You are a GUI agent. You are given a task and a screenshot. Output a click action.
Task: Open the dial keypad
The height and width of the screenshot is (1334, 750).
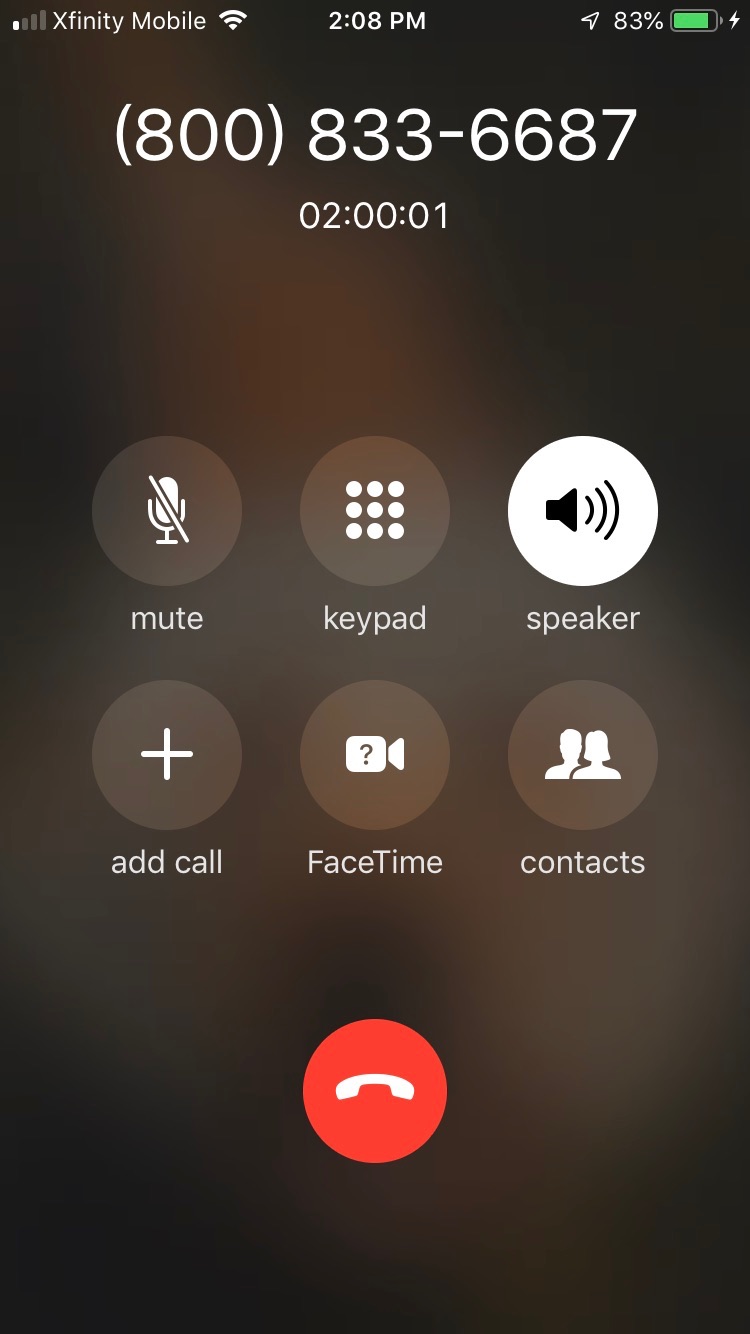(x=375, y=511)
